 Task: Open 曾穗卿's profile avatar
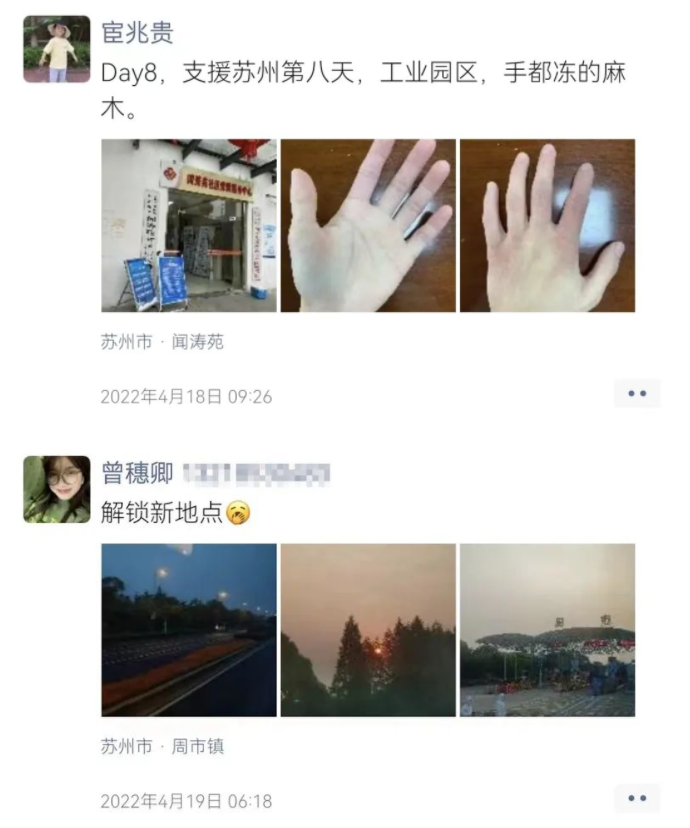(56, 489)
